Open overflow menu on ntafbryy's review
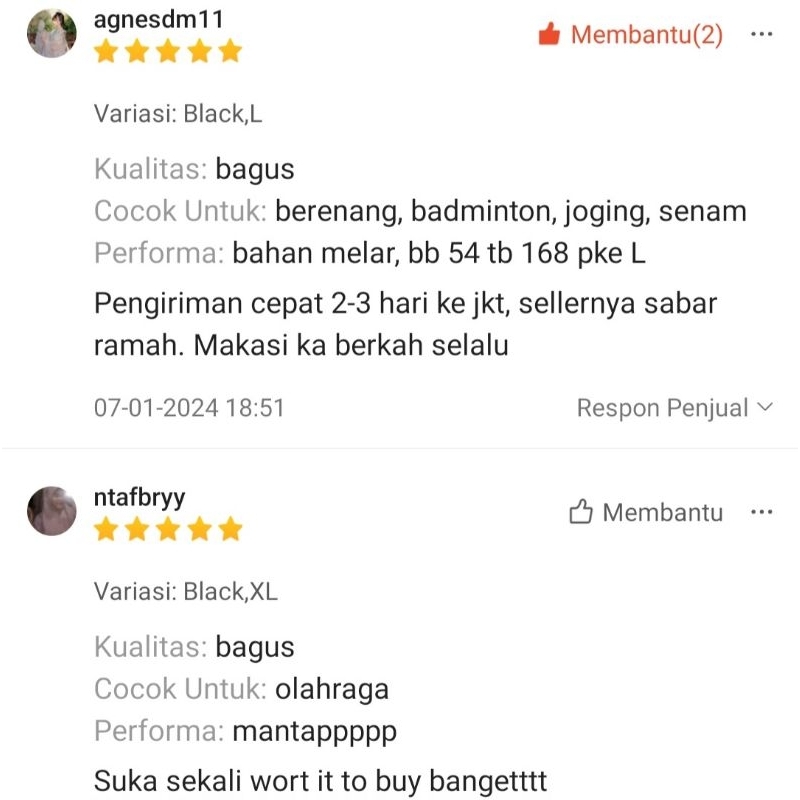Viewport: 800px width, 800px height. (761, 513)
